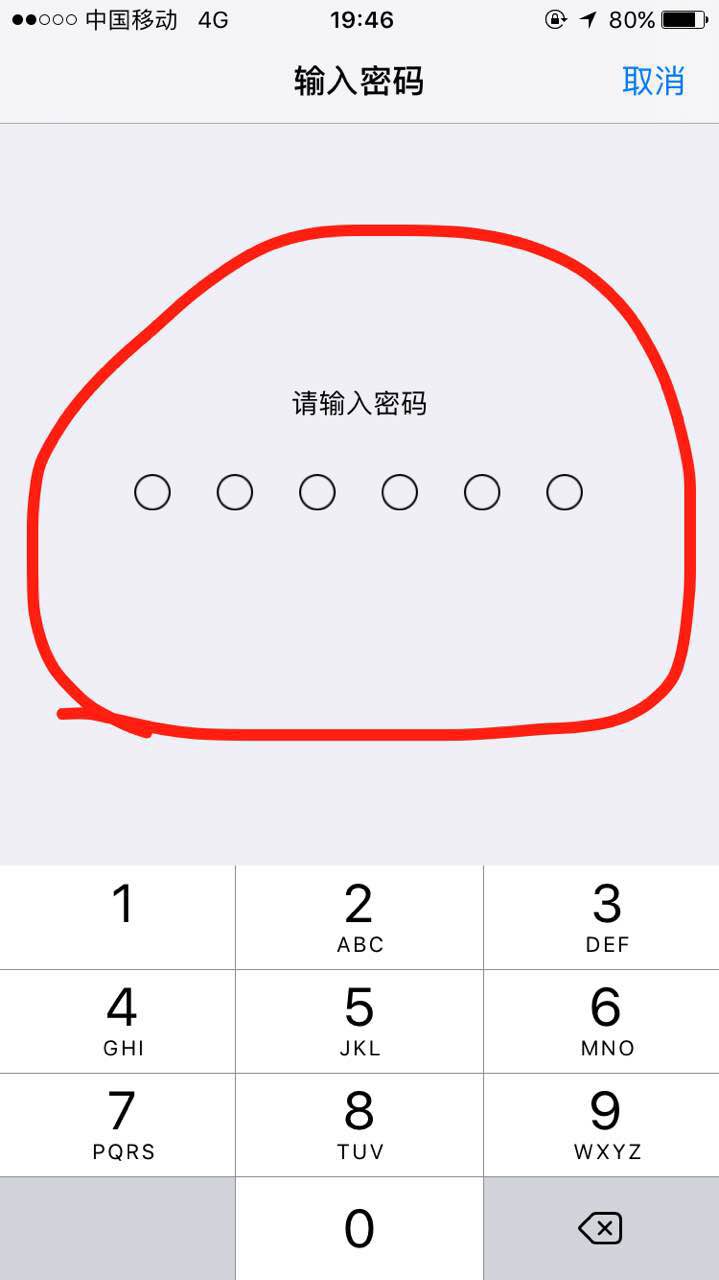Tap the 3 DEF key
The image size is (719, 1280).
click(x=602, y=917)
